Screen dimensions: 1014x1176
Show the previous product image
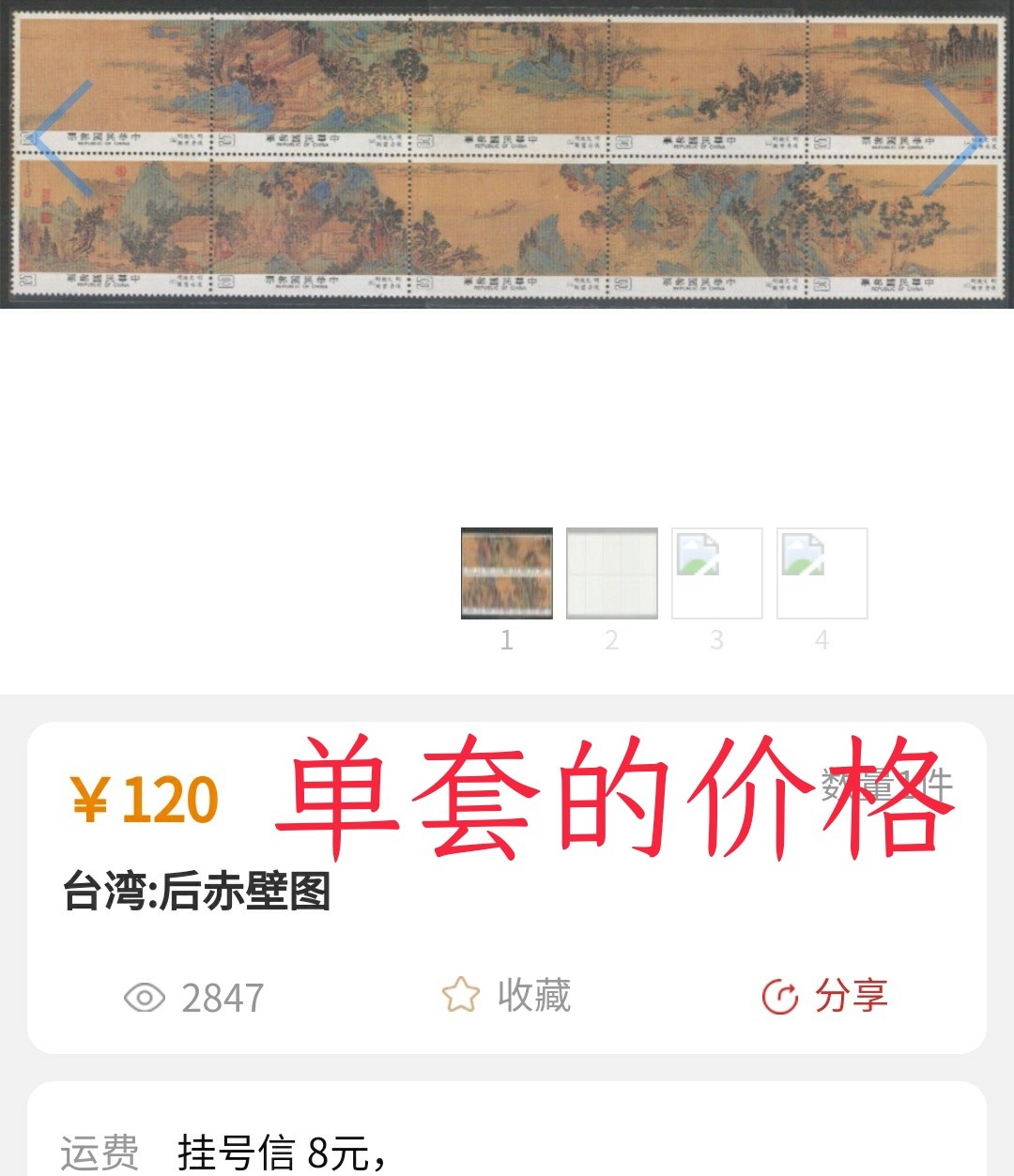pos(58,139)
